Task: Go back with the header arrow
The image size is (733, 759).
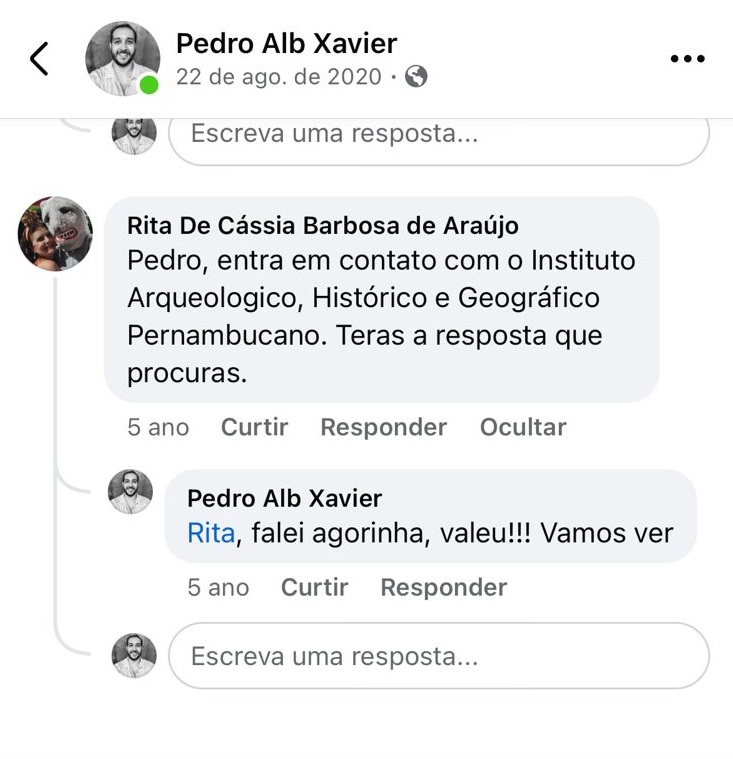Action: point(39,59)
